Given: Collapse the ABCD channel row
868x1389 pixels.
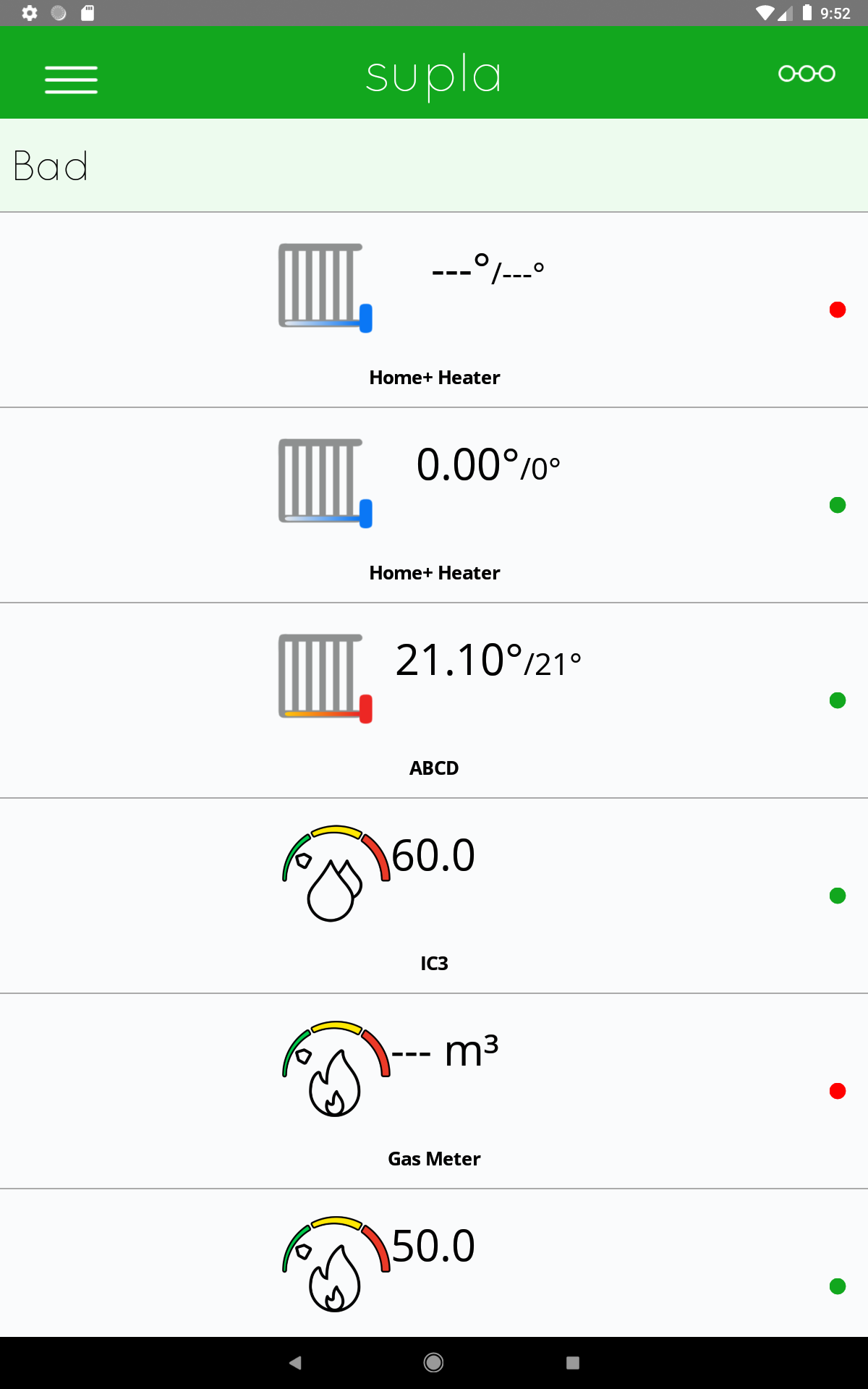Looking at the screenshot, I should (434, 768).
